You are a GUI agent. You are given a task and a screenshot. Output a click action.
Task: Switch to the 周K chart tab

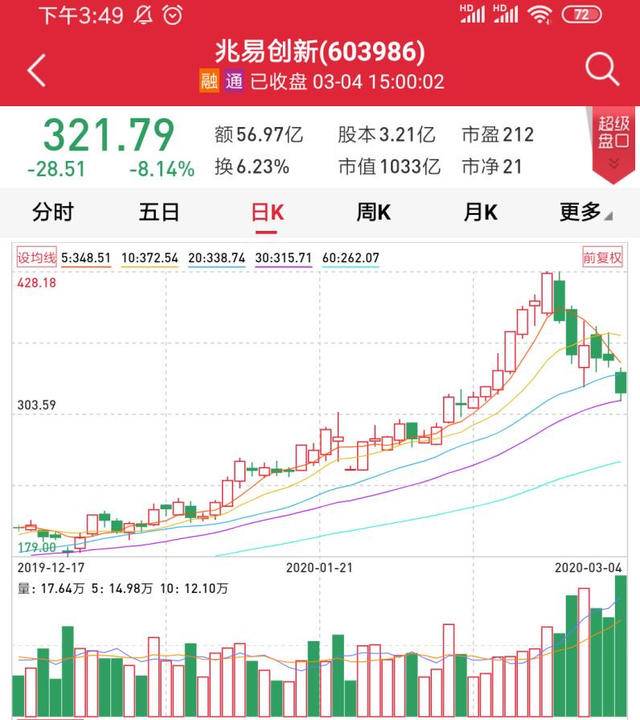pos(373,212)
